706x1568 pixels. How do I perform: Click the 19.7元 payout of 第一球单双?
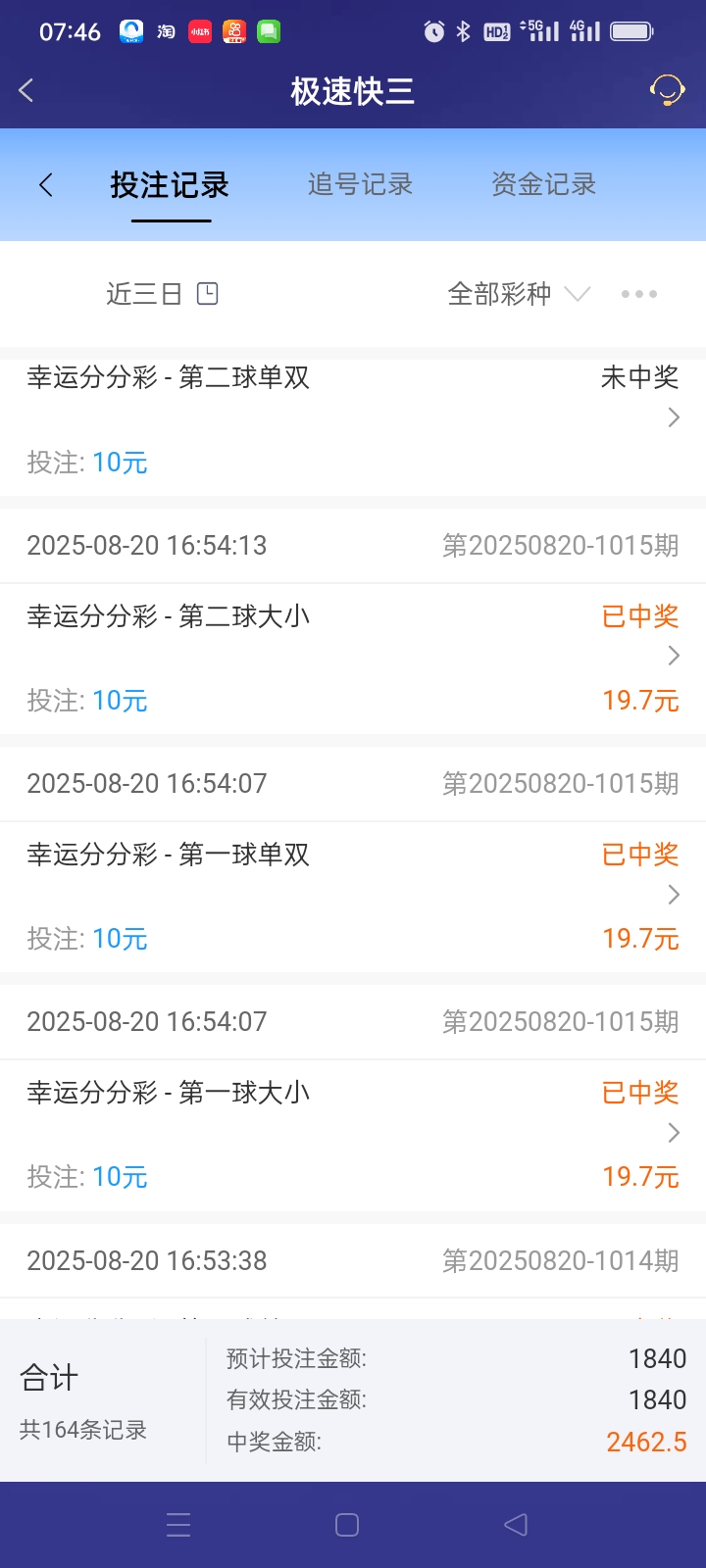(x=641, y=938)
